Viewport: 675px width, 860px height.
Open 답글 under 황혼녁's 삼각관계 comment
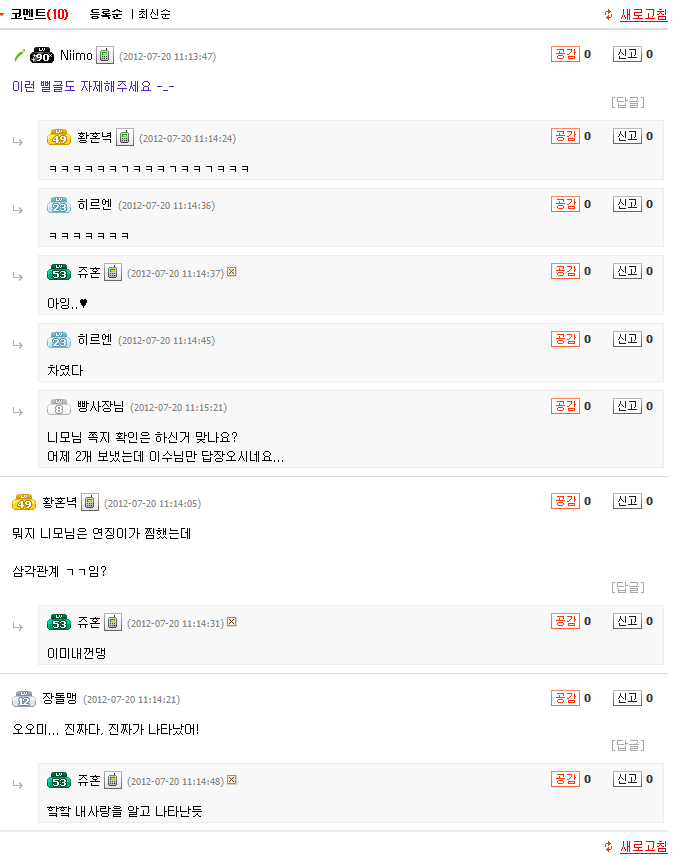[x=628, y=586]
